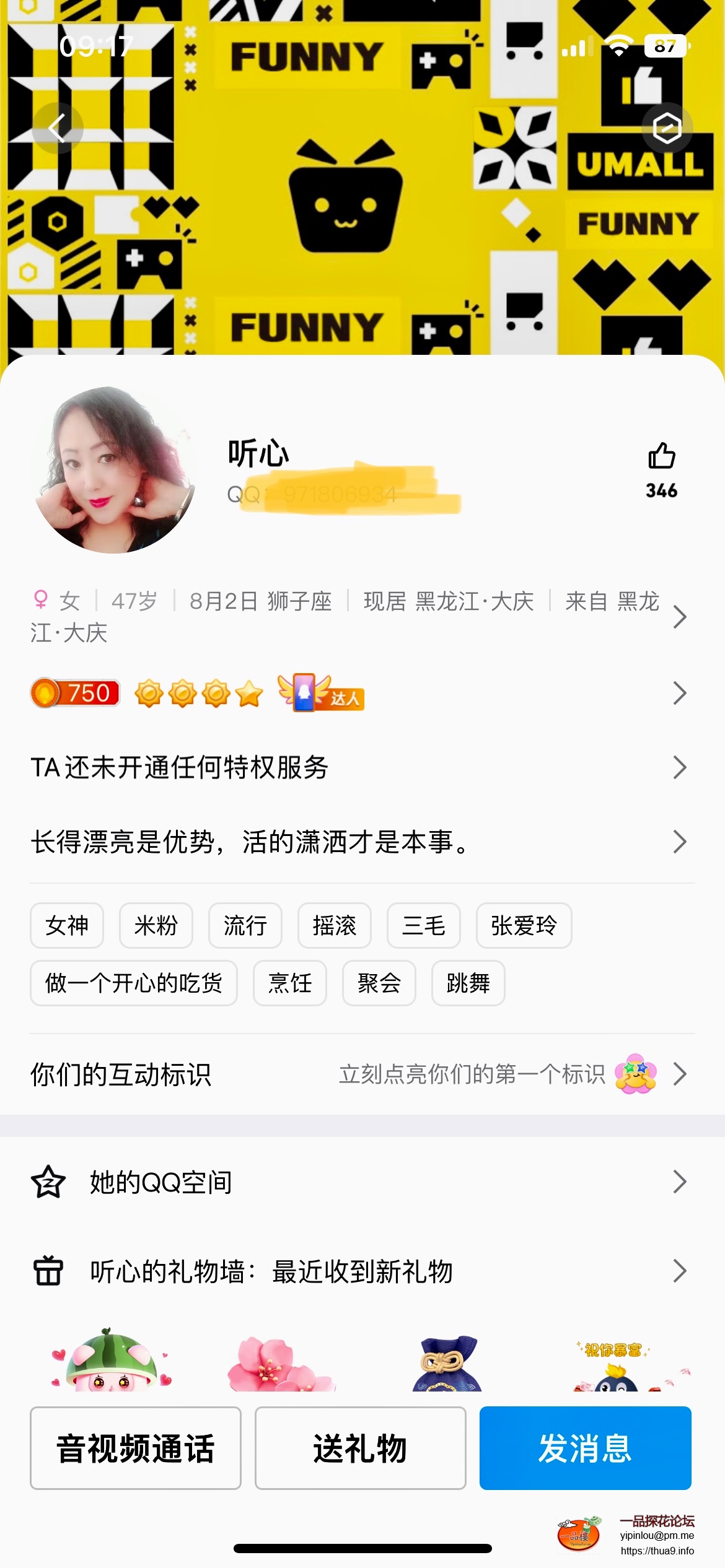Start 音视频通话 call
725x1568 pixels.
(x=136, y=1448)
